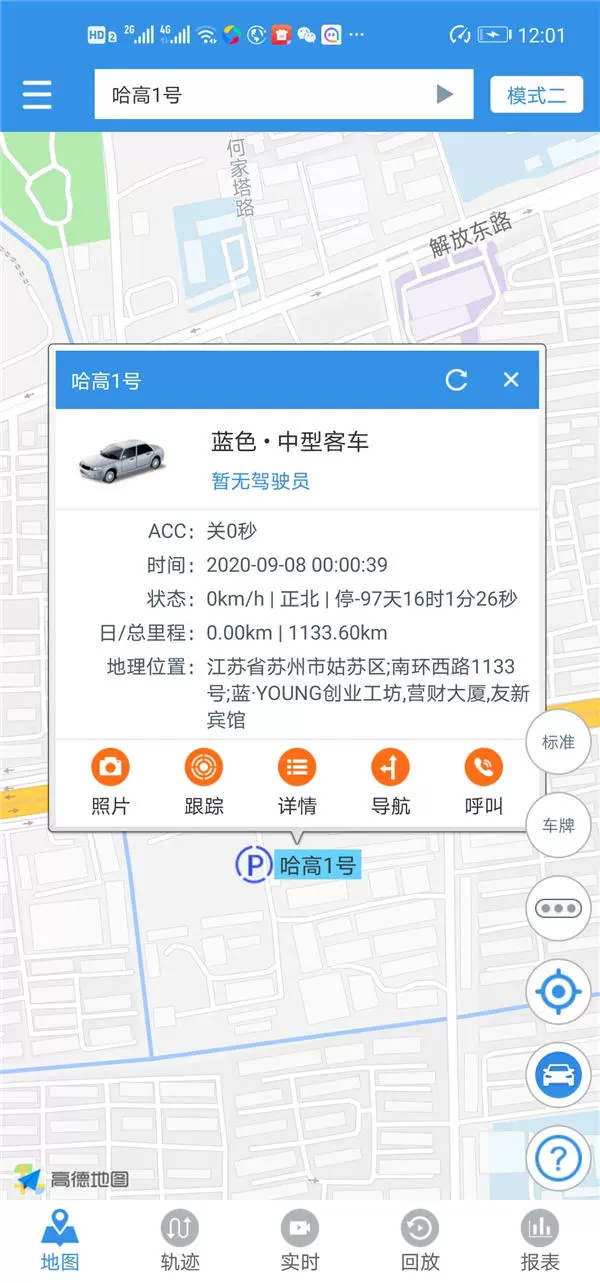Open the help question mark button
Viewport: 600px width, 1283px height.
[558, 1159]
